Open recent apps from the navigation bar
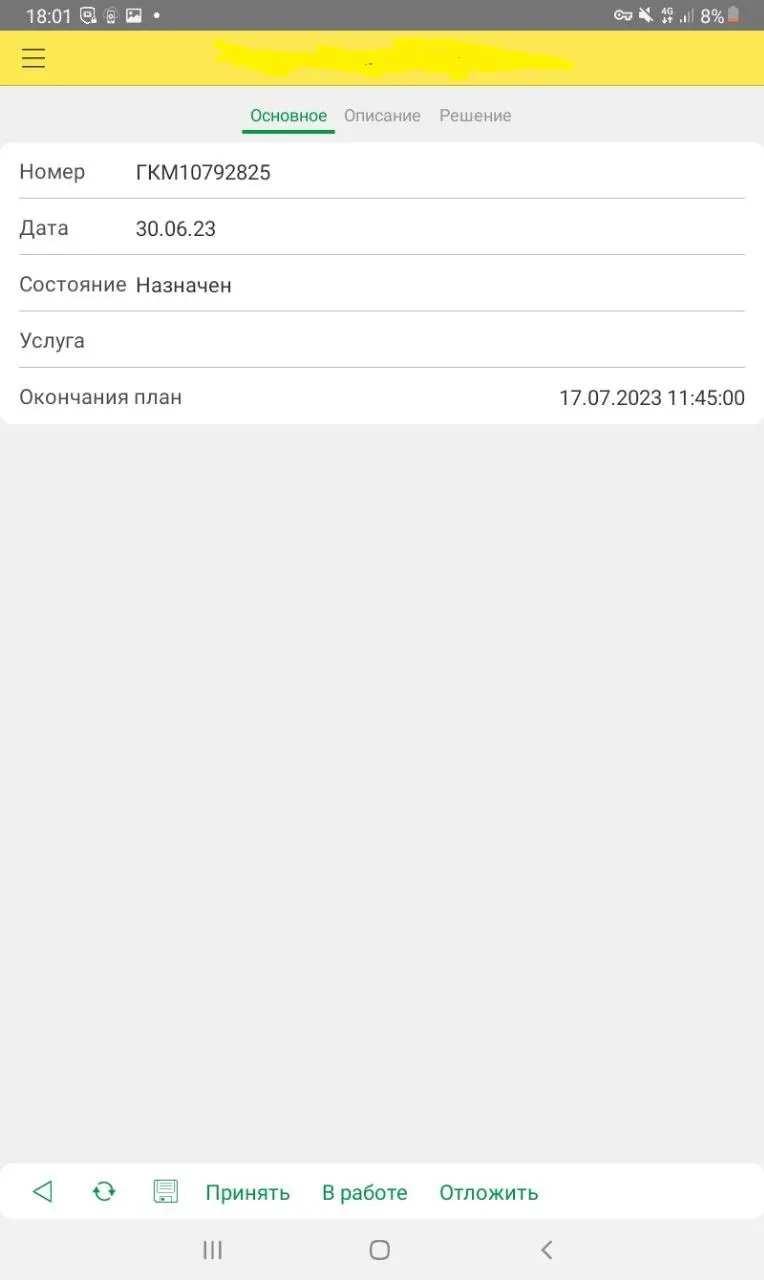This screenshot has height=1280, width=764. [x=212, y=1250]
